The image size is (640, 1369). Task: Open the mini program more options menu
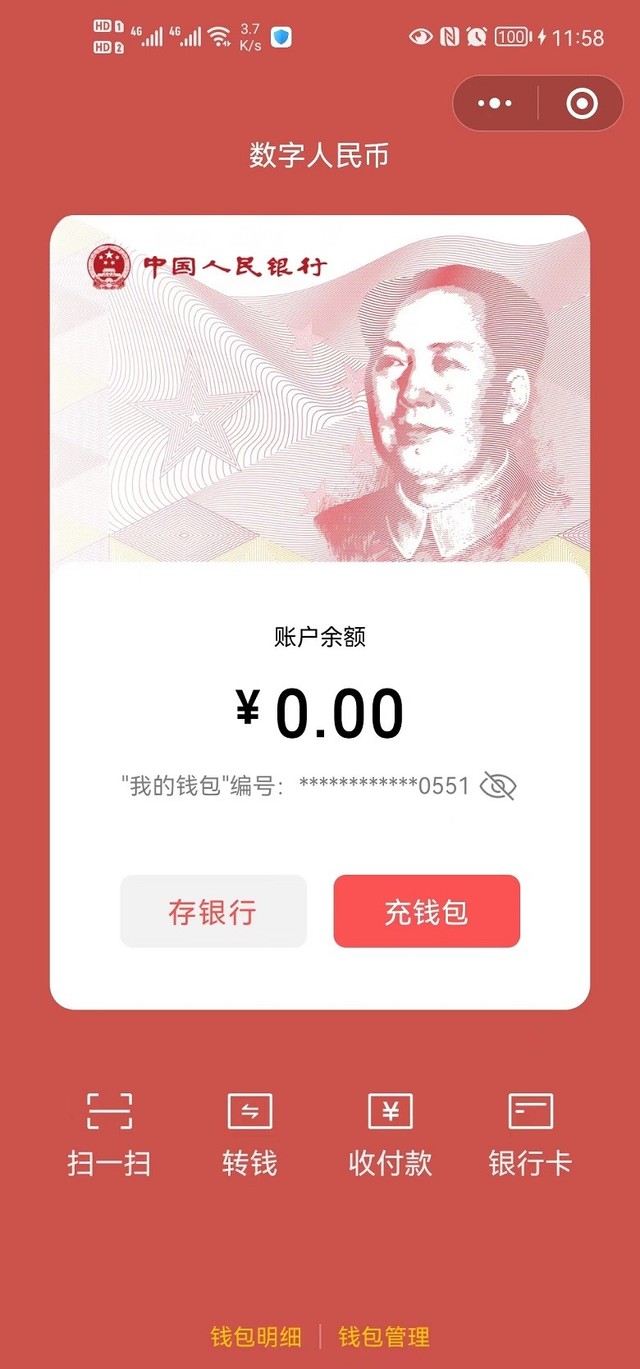495,103
